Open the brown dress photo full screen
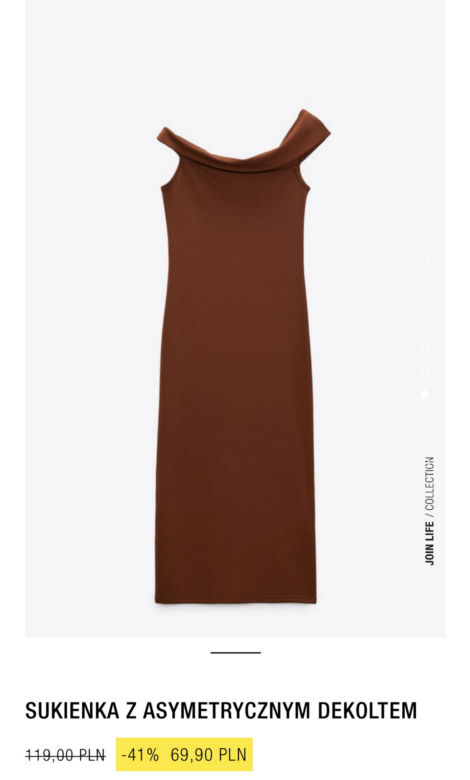The width and height of the screenshot is (470, 780). coord(235,318)
